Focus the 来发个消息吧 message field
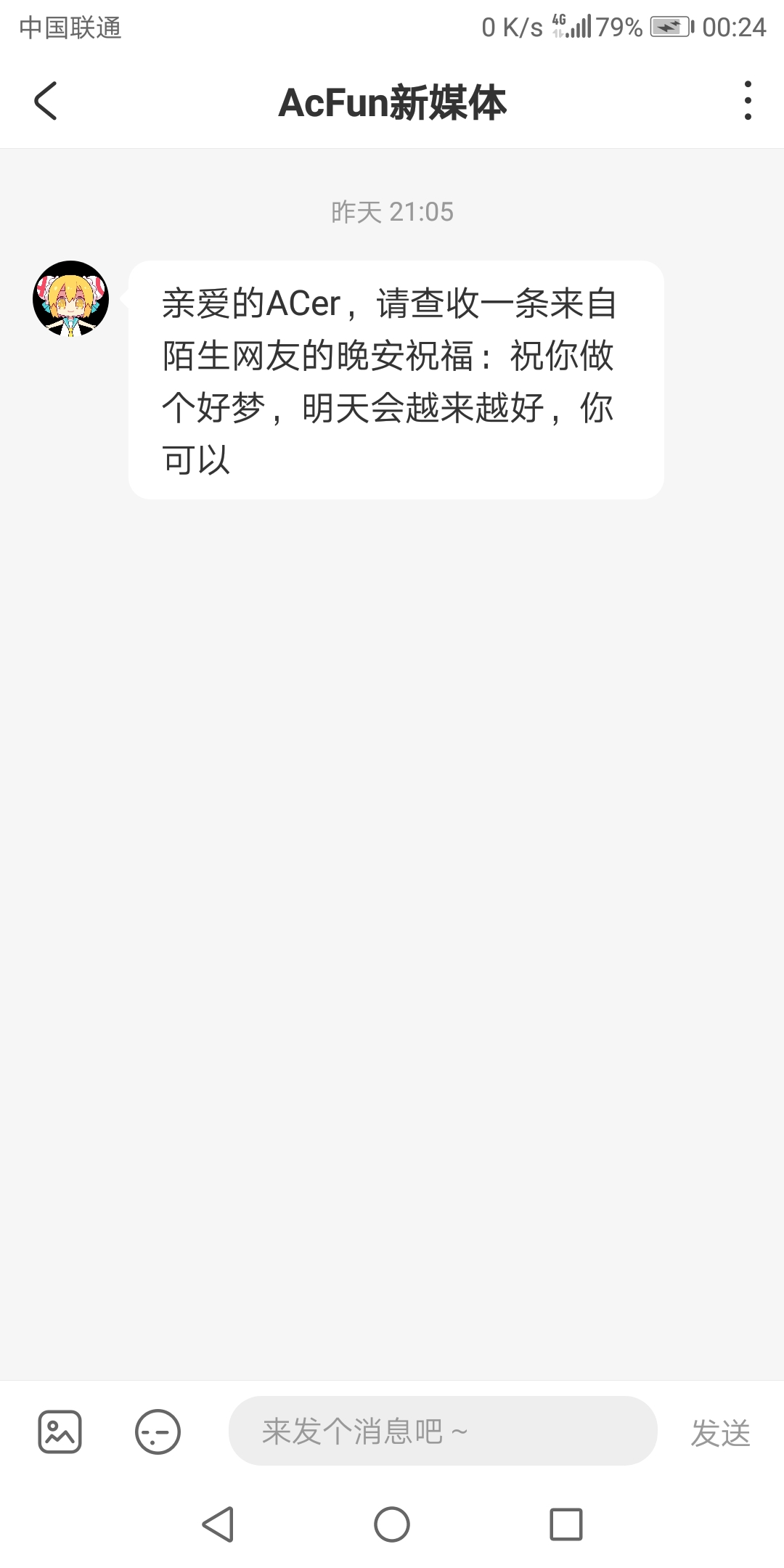The image size is (784, 1568). tap(443, 1431)
